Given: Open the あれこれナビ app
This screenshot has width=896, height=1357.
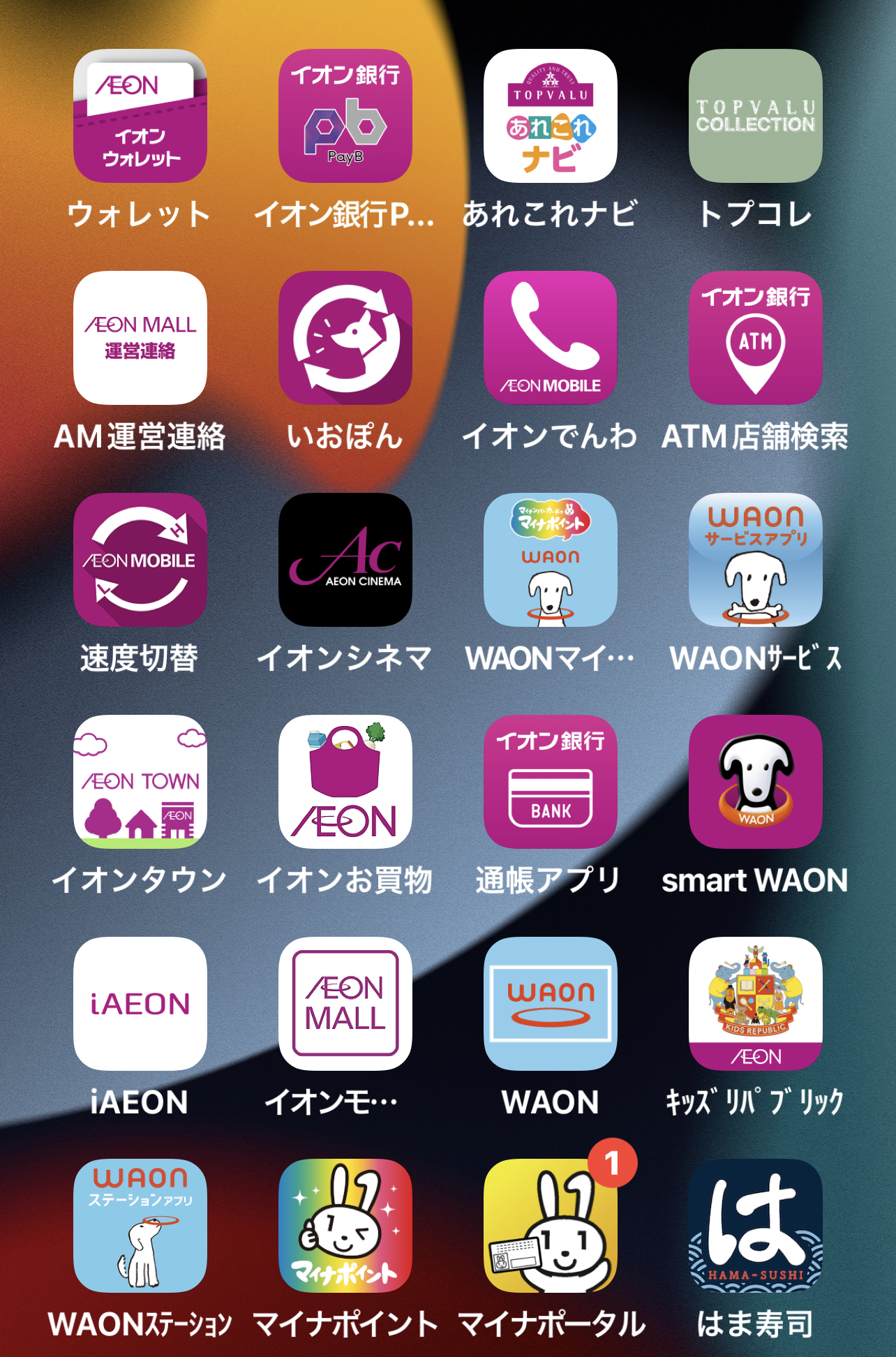Looking at the screenshot, I should coord(551,116).
